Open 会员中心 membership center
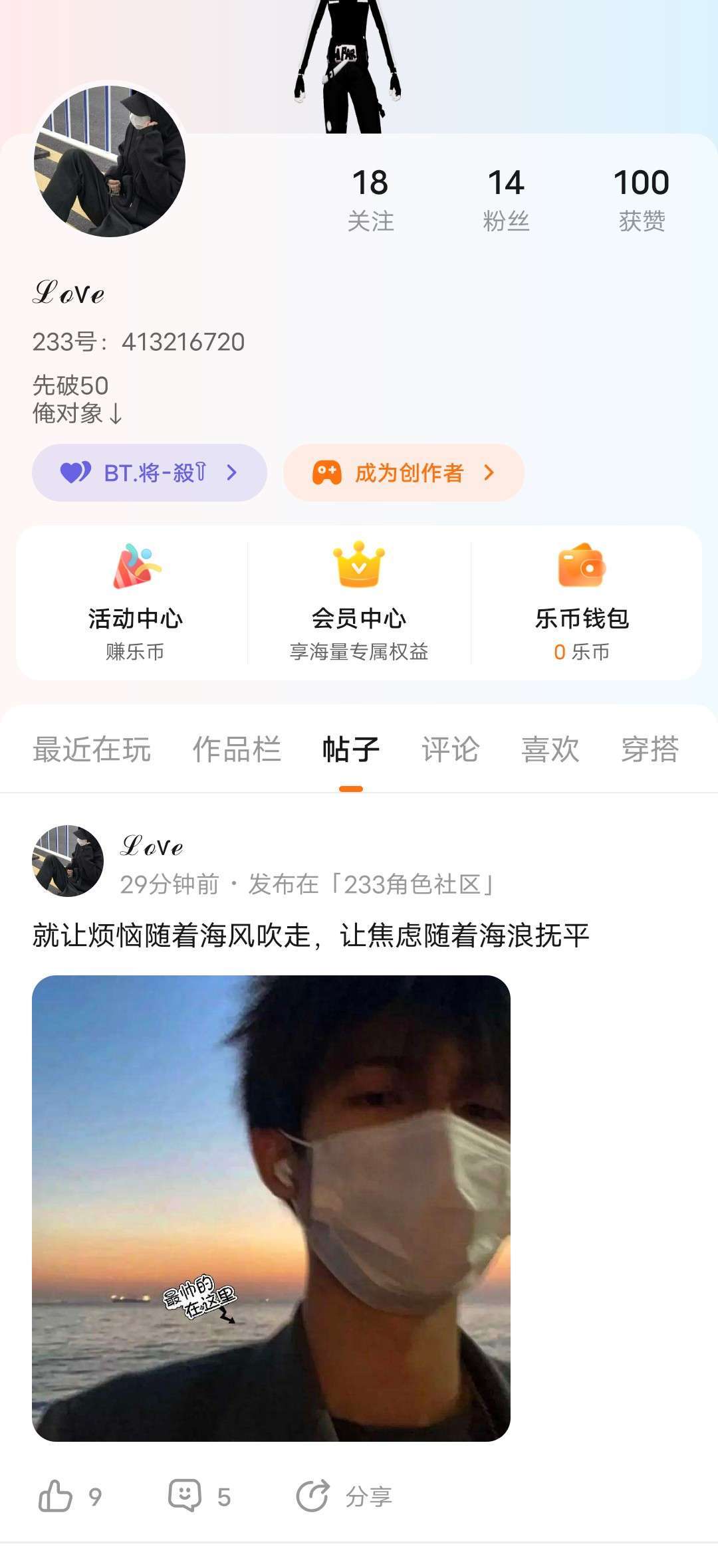718x1568 pixels. [x=359, y=603]
